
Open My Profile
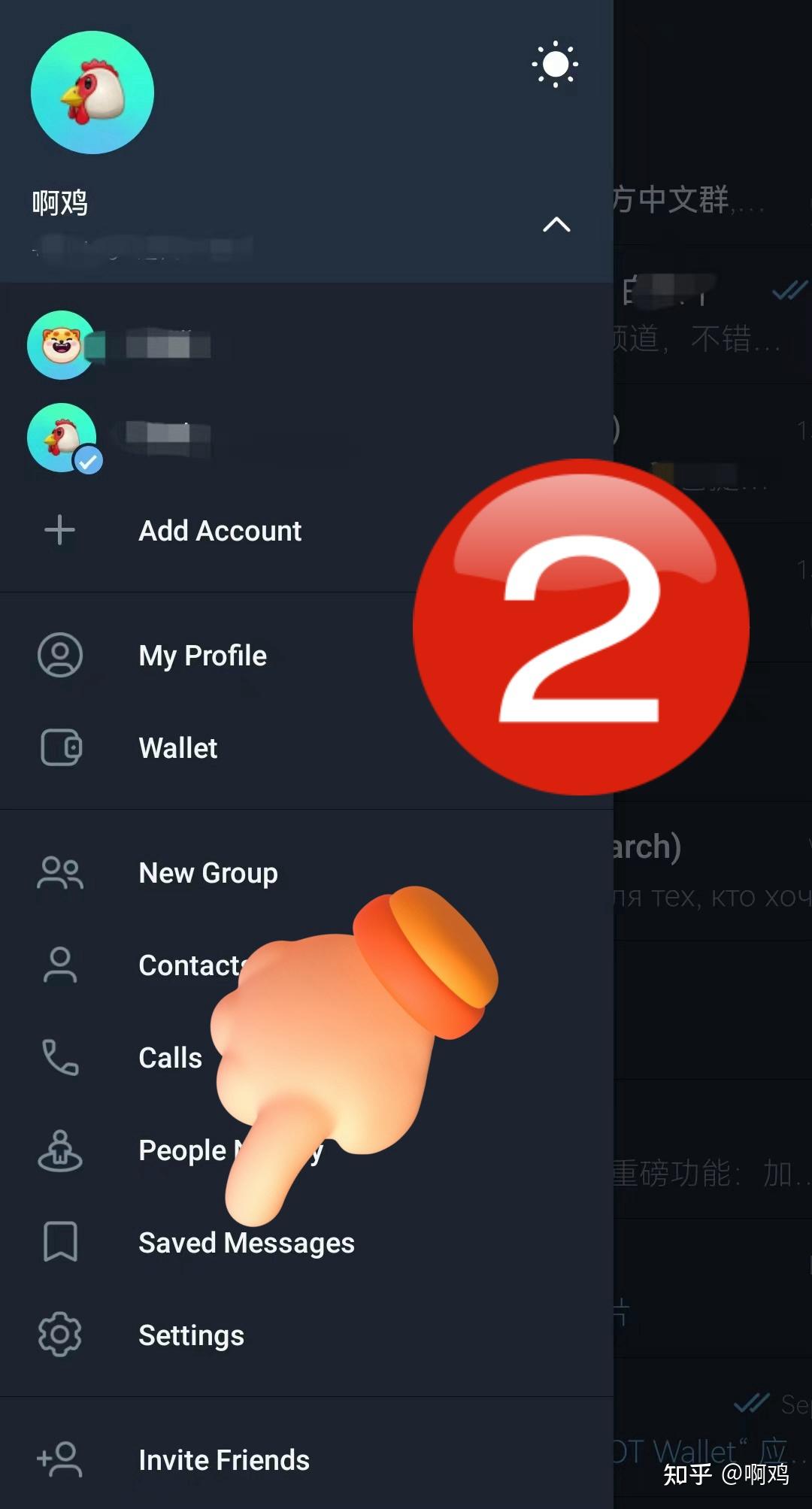click(202, 656)
